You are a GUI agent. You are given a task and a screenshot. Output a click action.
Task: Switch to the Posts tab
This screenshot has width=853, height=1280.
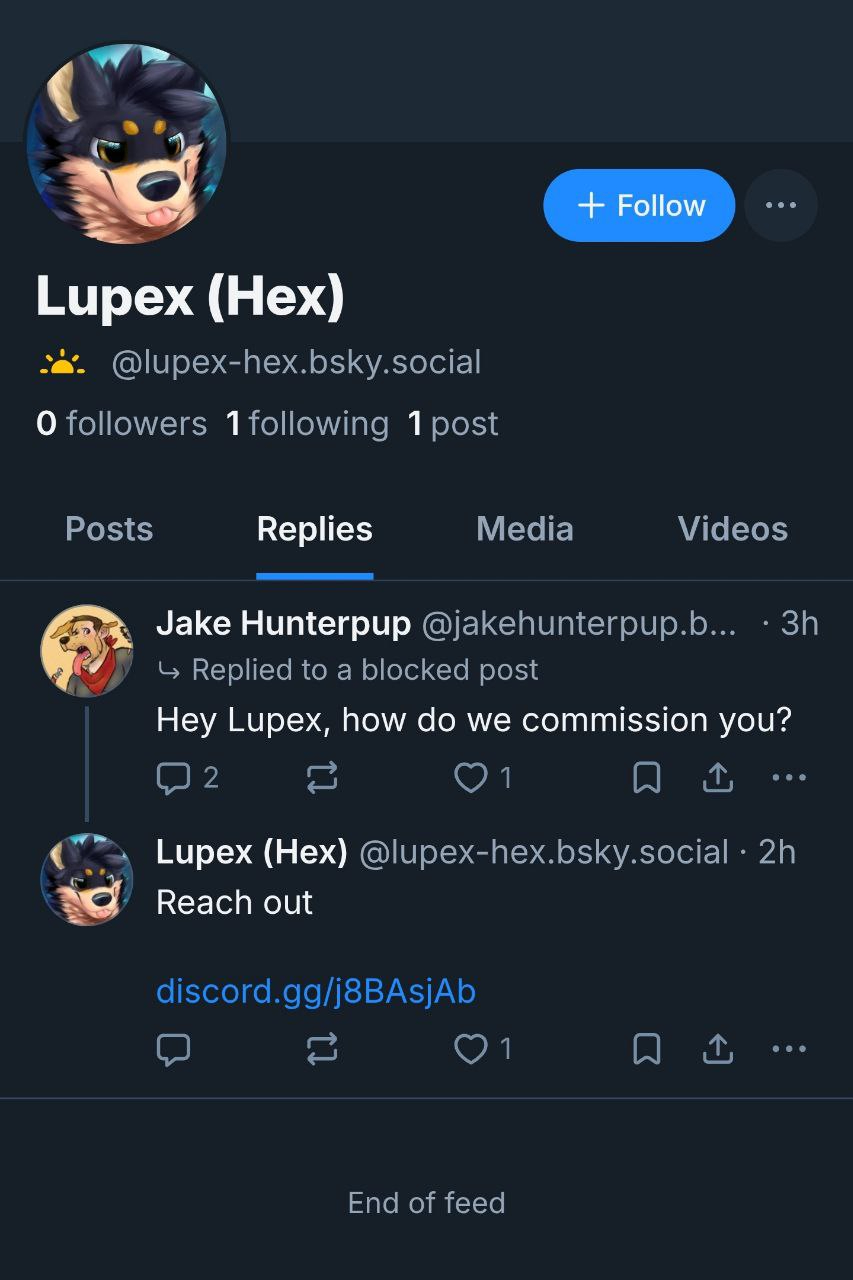click(109, 529)
